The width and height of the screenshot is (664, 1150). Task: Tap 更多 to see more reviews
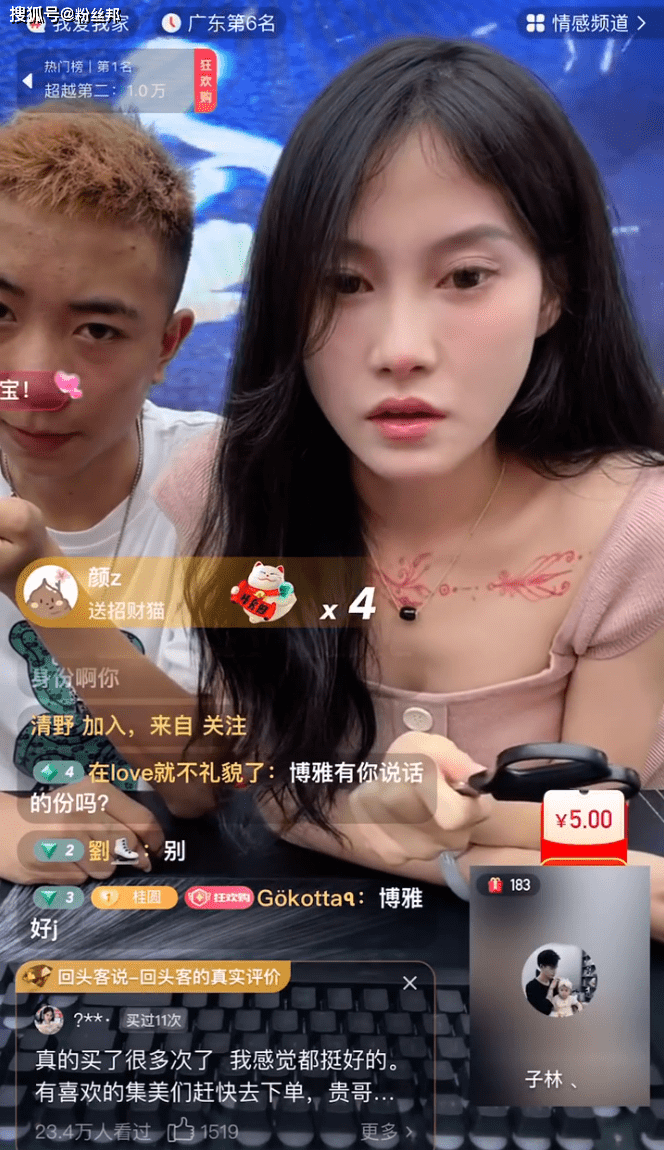click(385, 1131)
